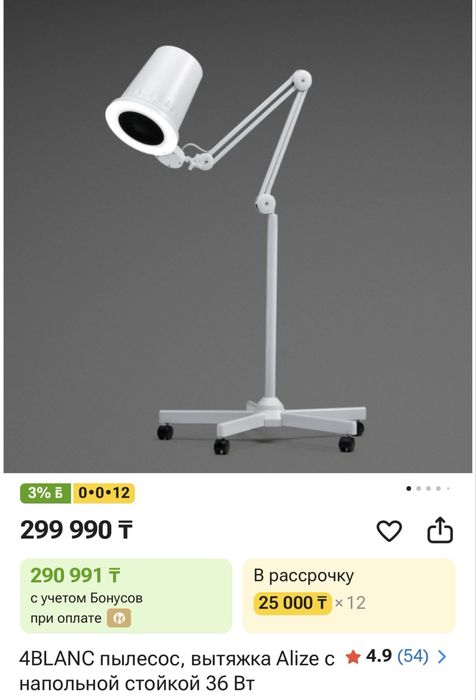The height and width of the screenshot is (700, 476).
Task: Open the 290 991 ₸ bonus price offer
Action: pyautogui.click(x=126, y=596)
